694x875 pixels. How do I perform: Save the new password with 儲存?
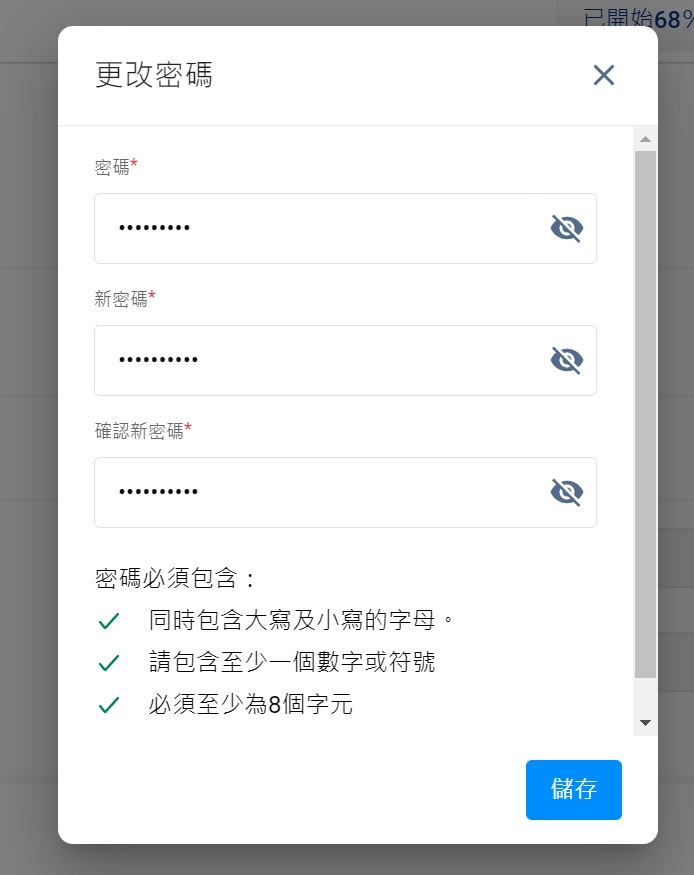573,789
